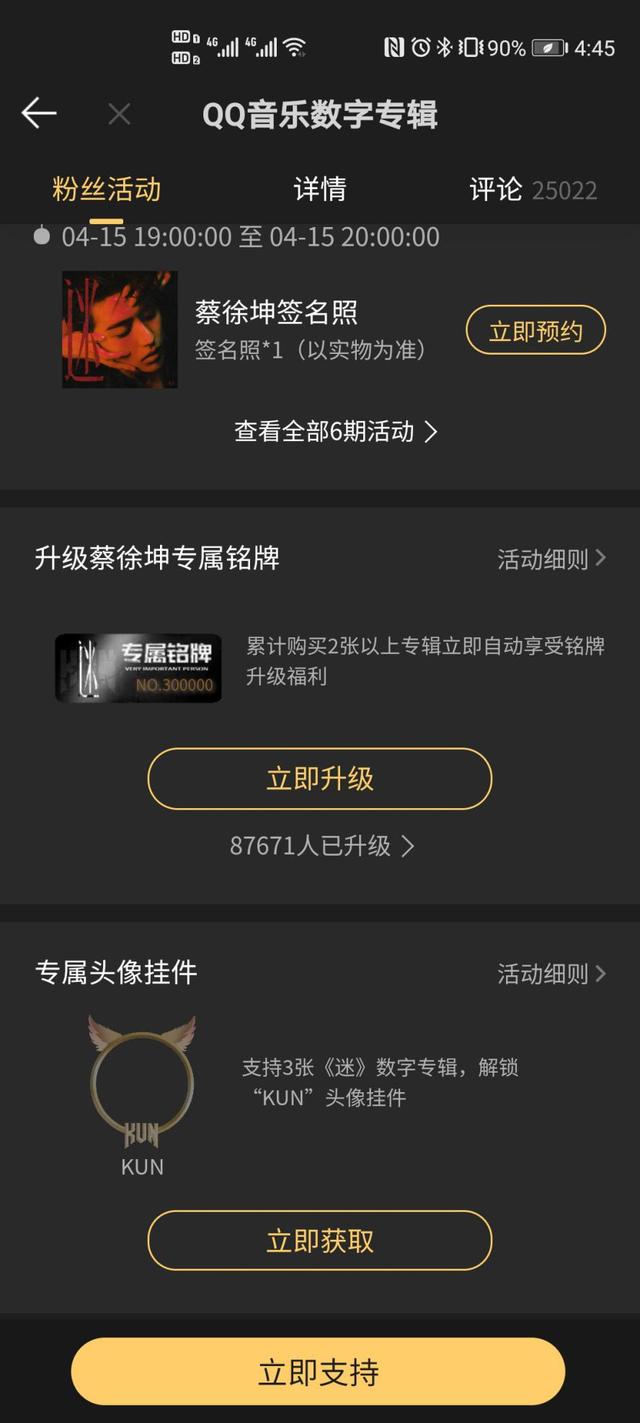This screenshot has width=640, height=1423.
Task: View all 6 activities via 查看全部6期活动
Action: tap(335, 432)
